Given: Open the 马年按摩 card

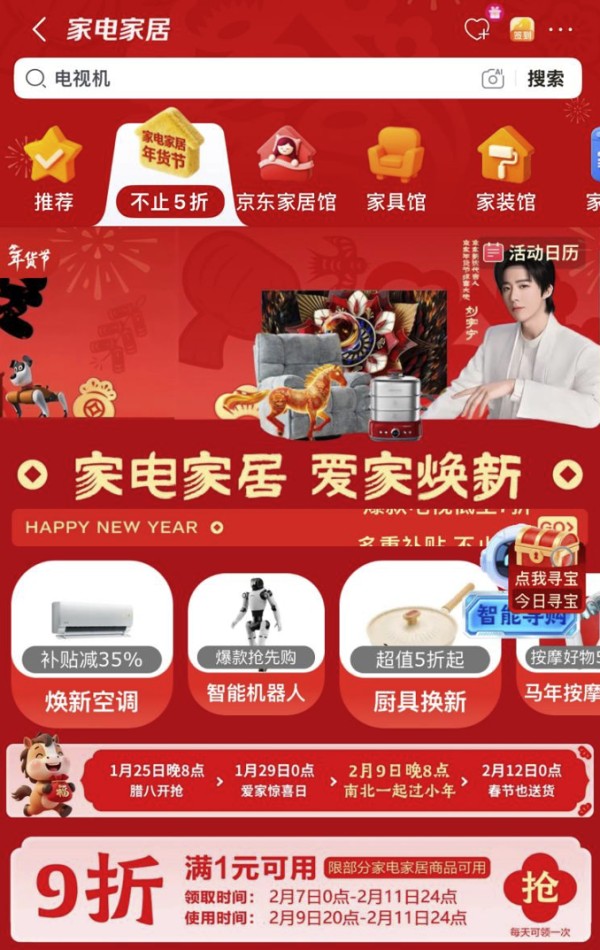Looking at the screenshot, I should [560, 645].
